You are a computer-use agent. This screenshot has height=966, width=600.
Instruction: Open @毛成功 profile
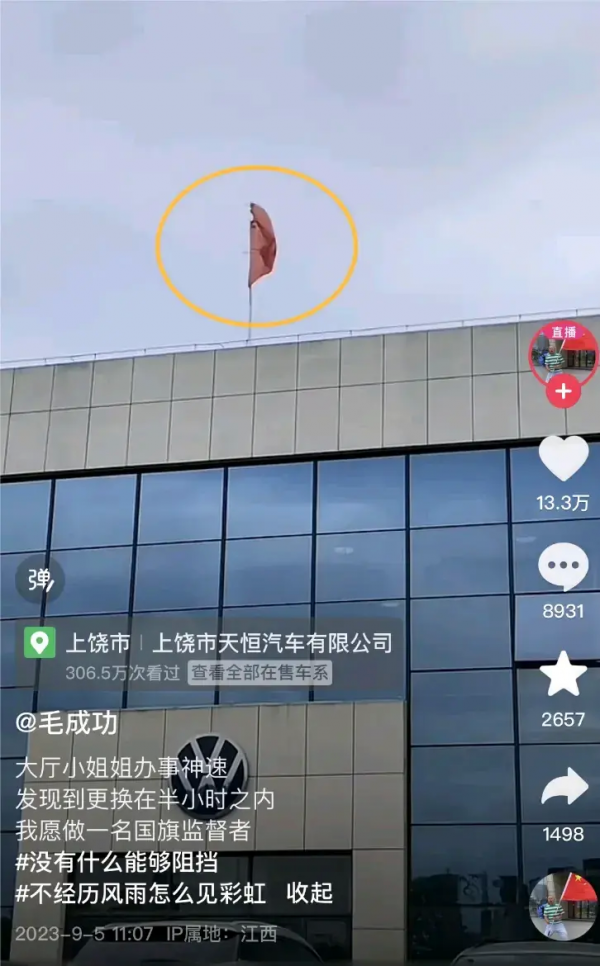[x=66, y=723]
